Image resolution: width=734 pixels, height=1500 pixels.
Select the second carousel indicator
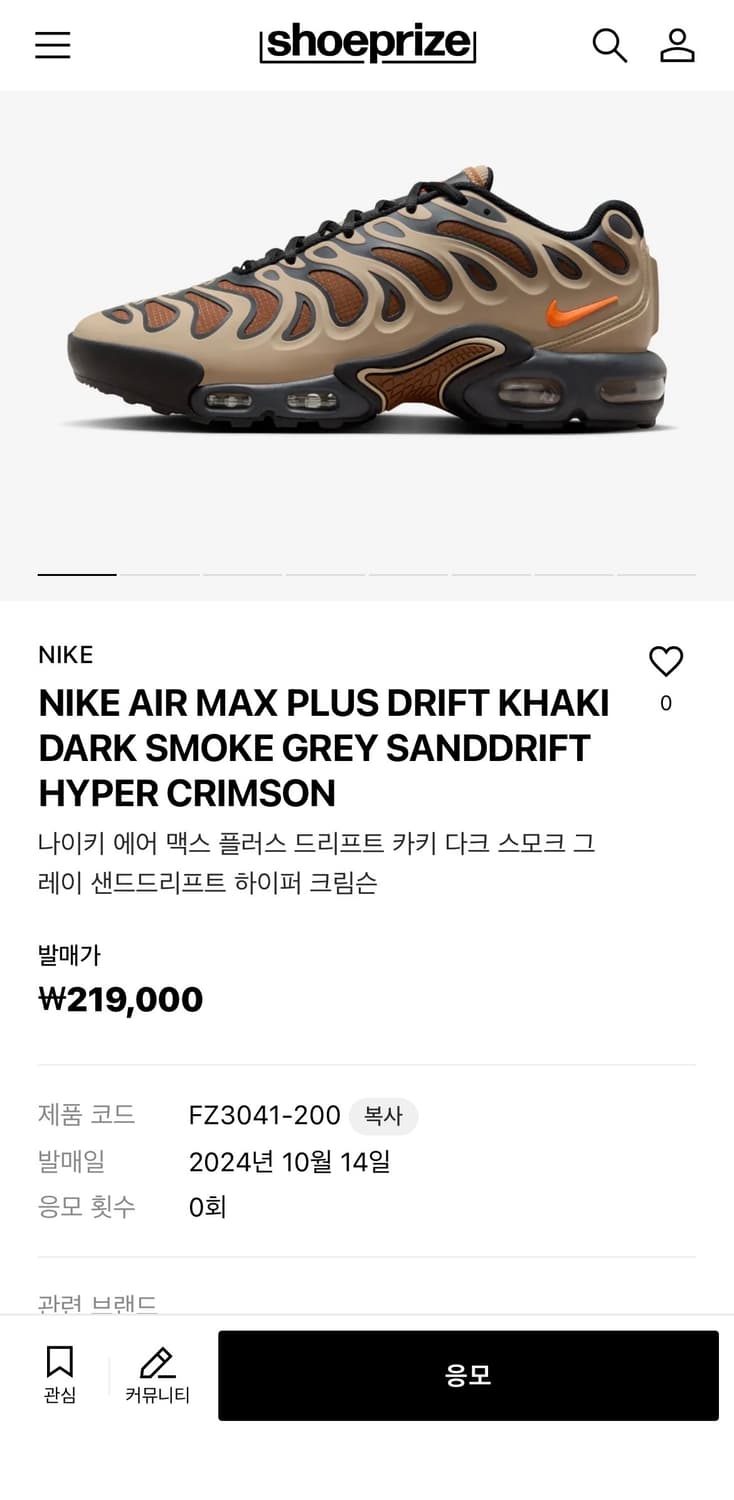click(x=158, y=576)
